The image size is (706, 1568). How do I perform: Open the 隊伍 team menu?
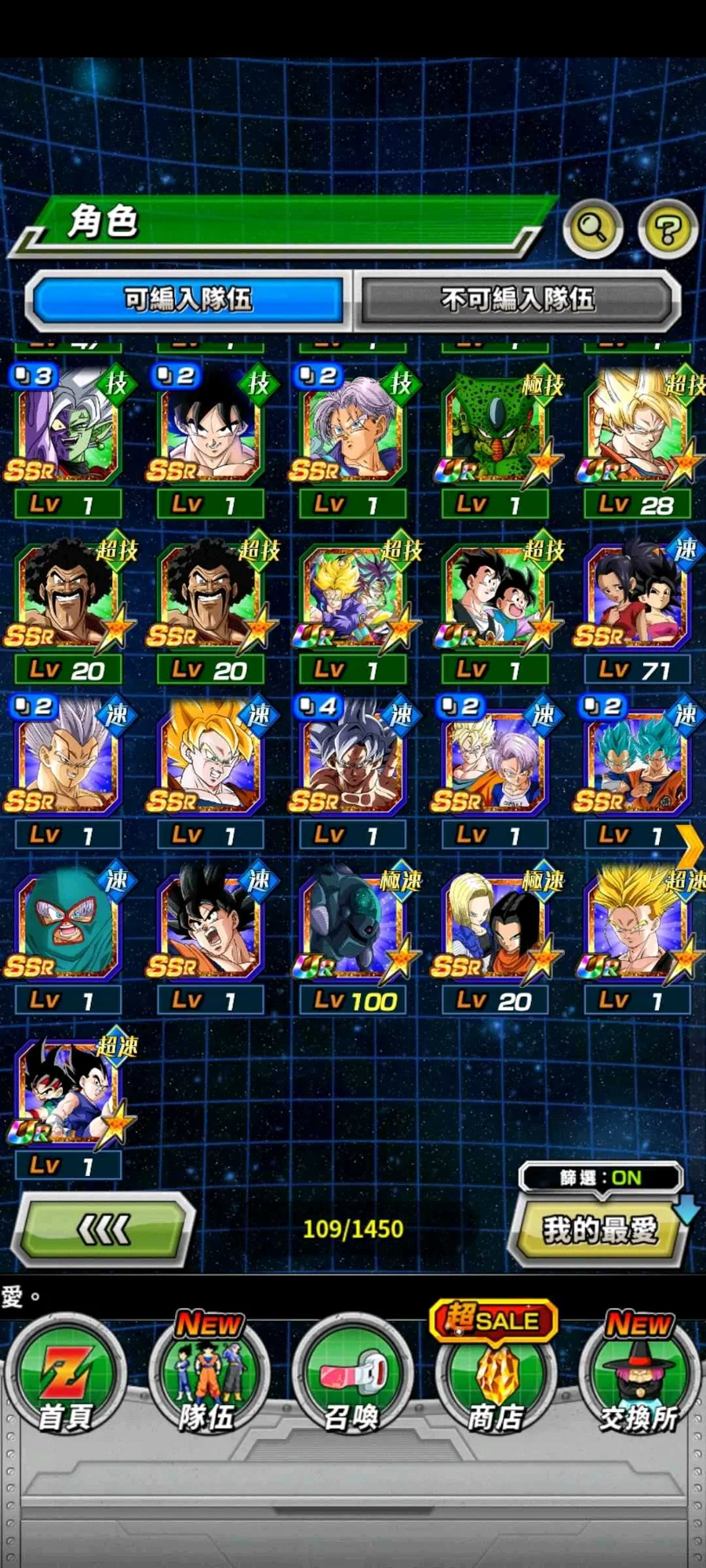coord(209,1377)
